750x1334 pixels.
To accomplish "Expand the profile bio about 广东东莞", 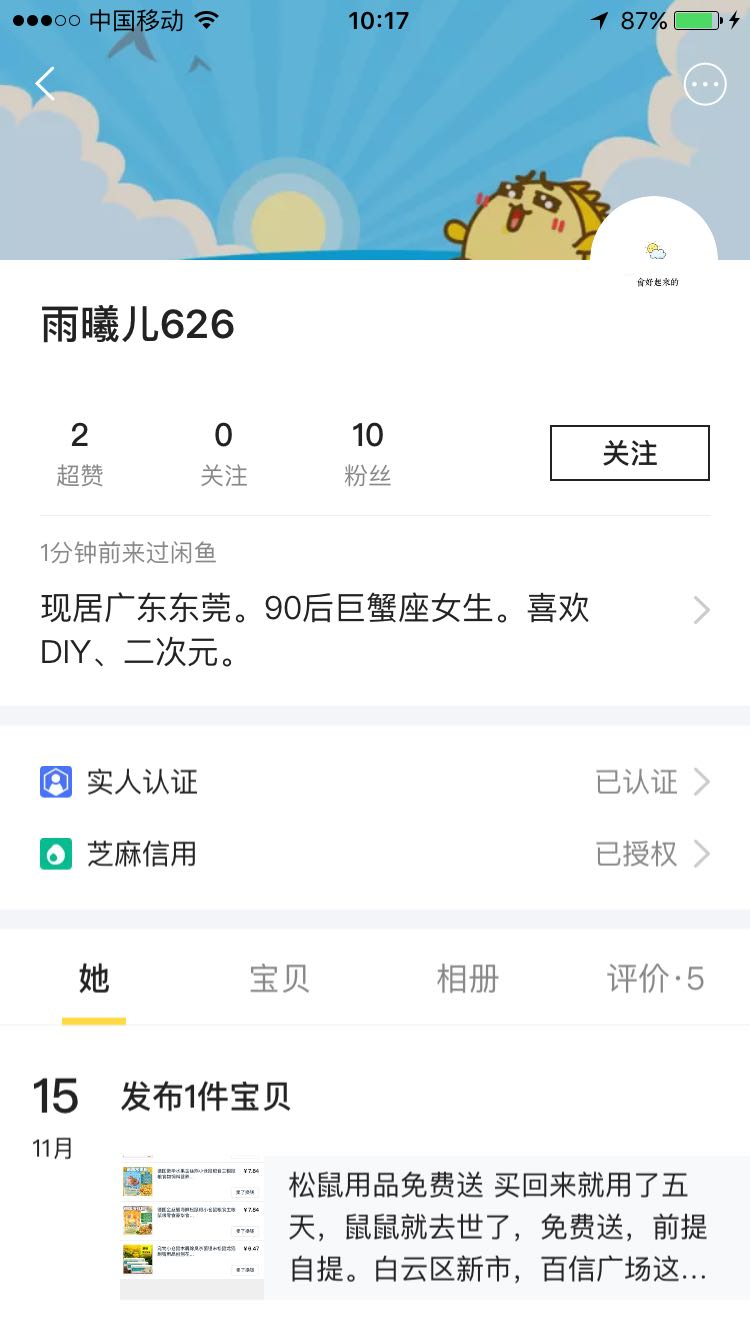I will coord(375,630).
